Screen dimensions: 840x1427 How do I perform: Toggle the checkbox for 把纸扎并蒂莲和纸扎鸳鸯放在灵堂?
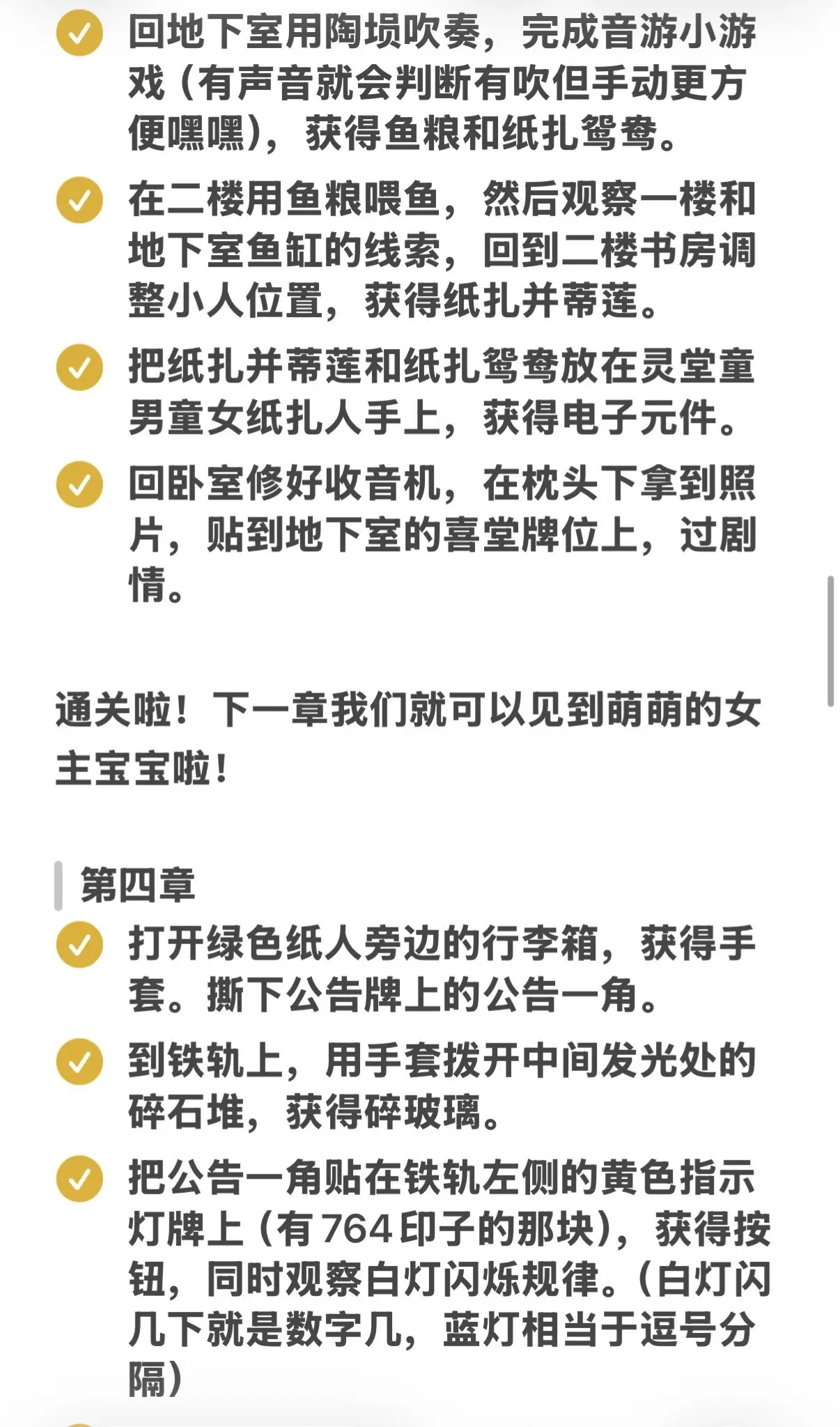pyautogui.click(x=79, y=367)
